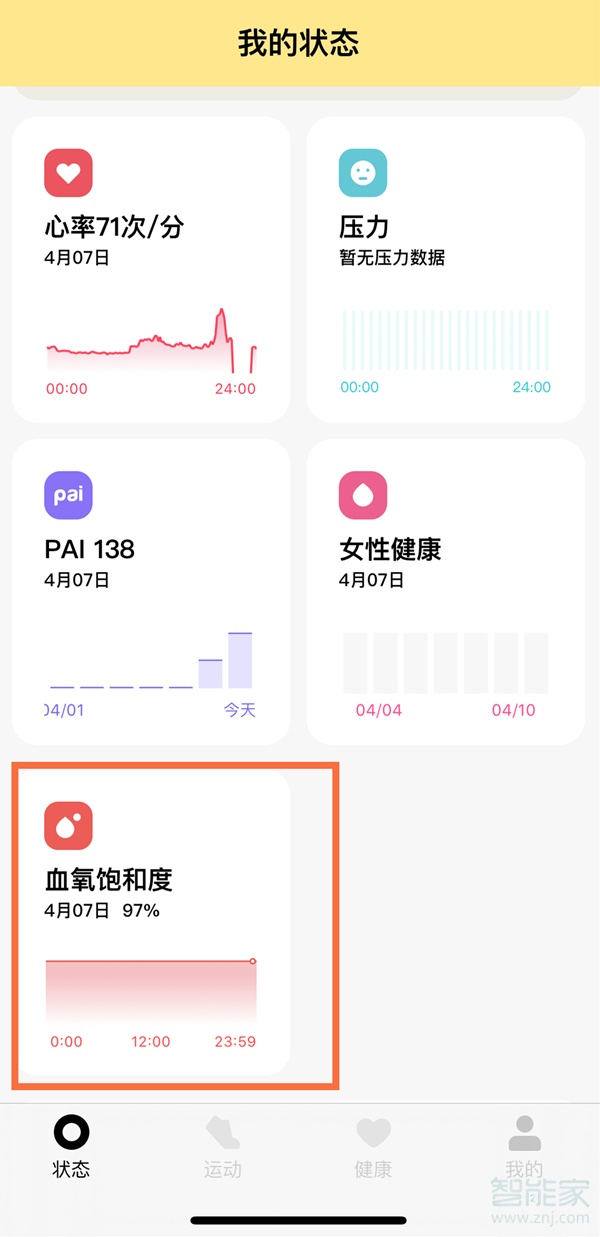Switch to the 我的 tab

[523, 1147]
